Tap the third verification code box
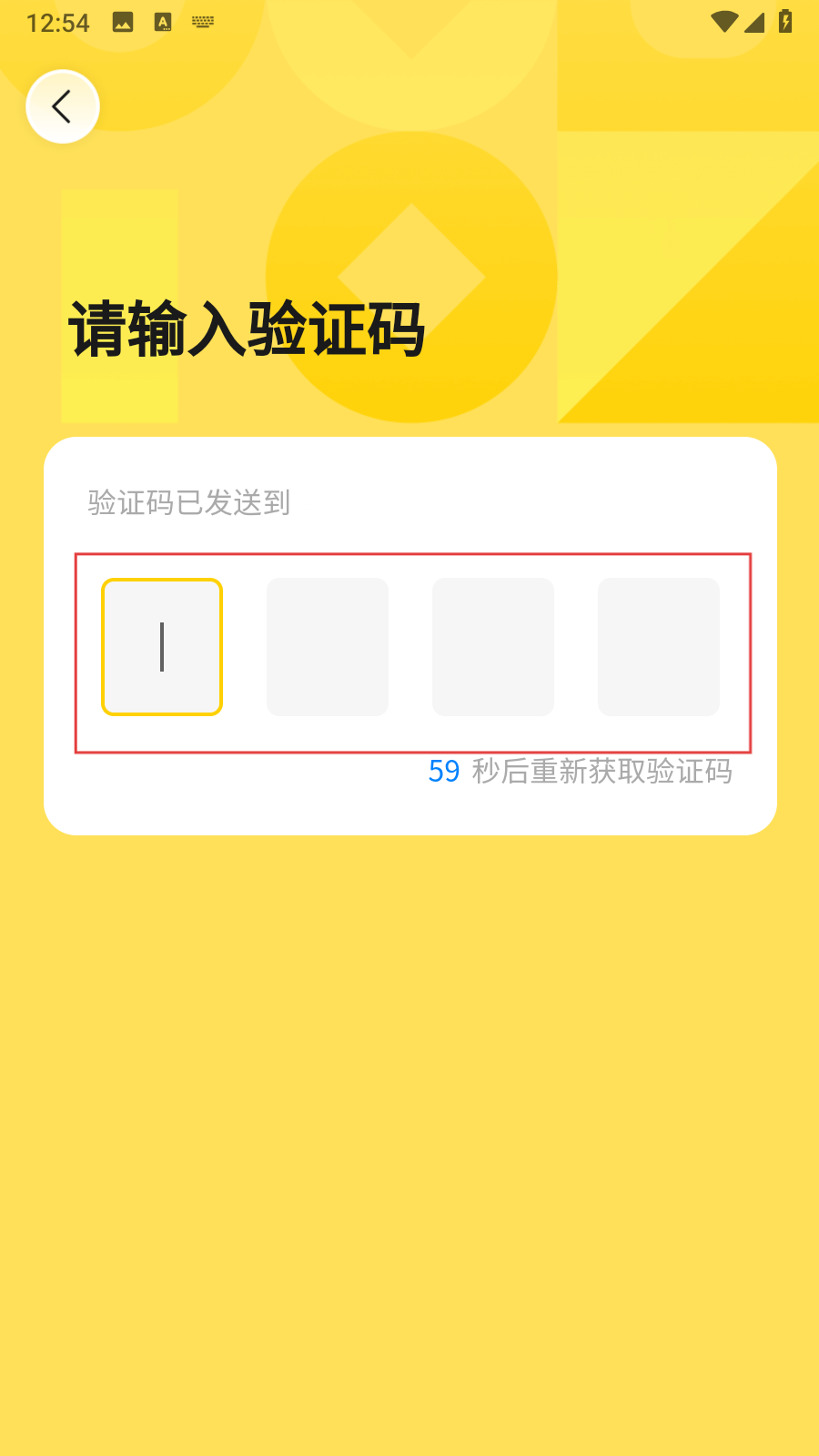Viewport: 819px width, 1456px height. point(493,647)
